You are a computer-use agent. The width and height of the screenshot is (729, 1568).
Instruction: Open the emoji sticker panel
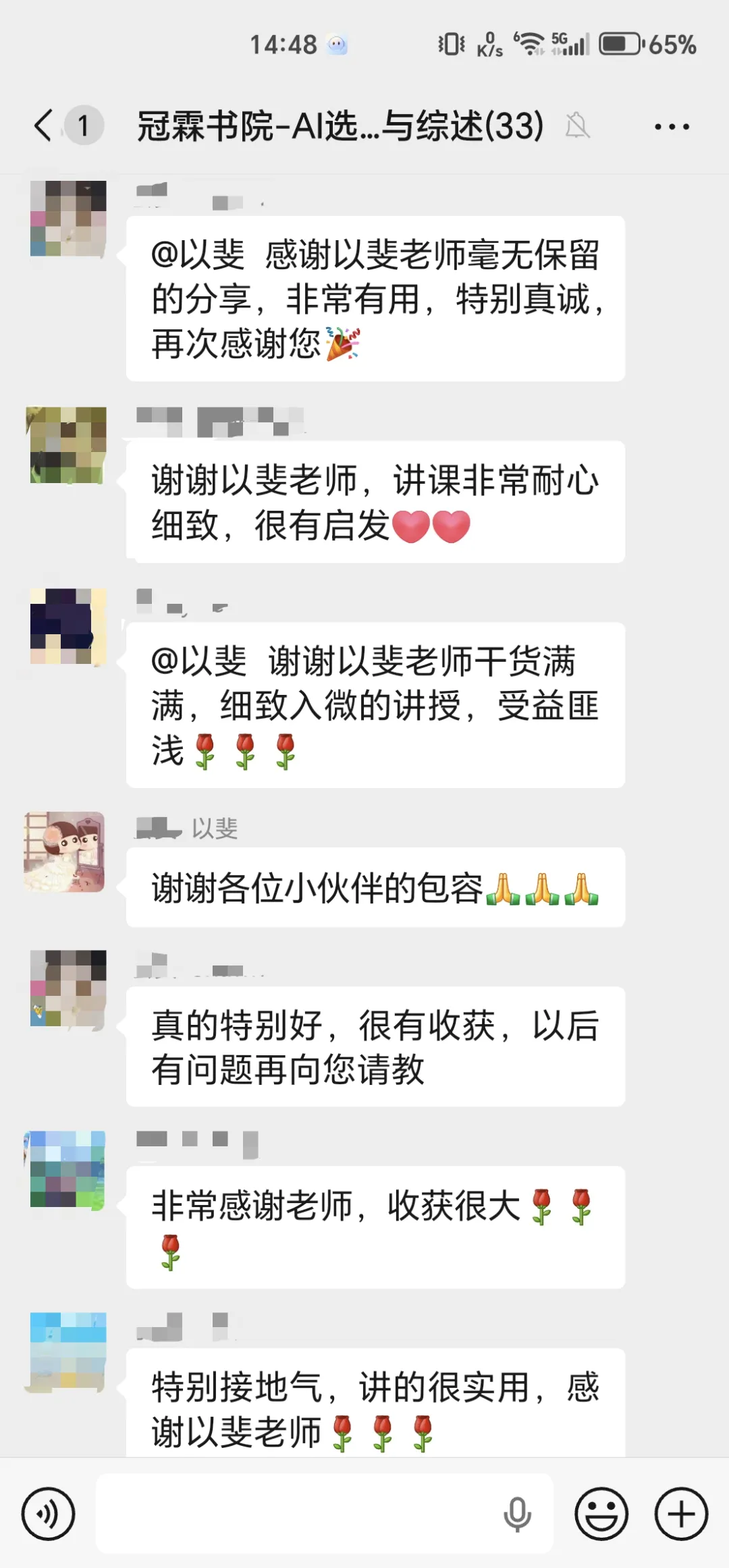tap(601, 1513)
